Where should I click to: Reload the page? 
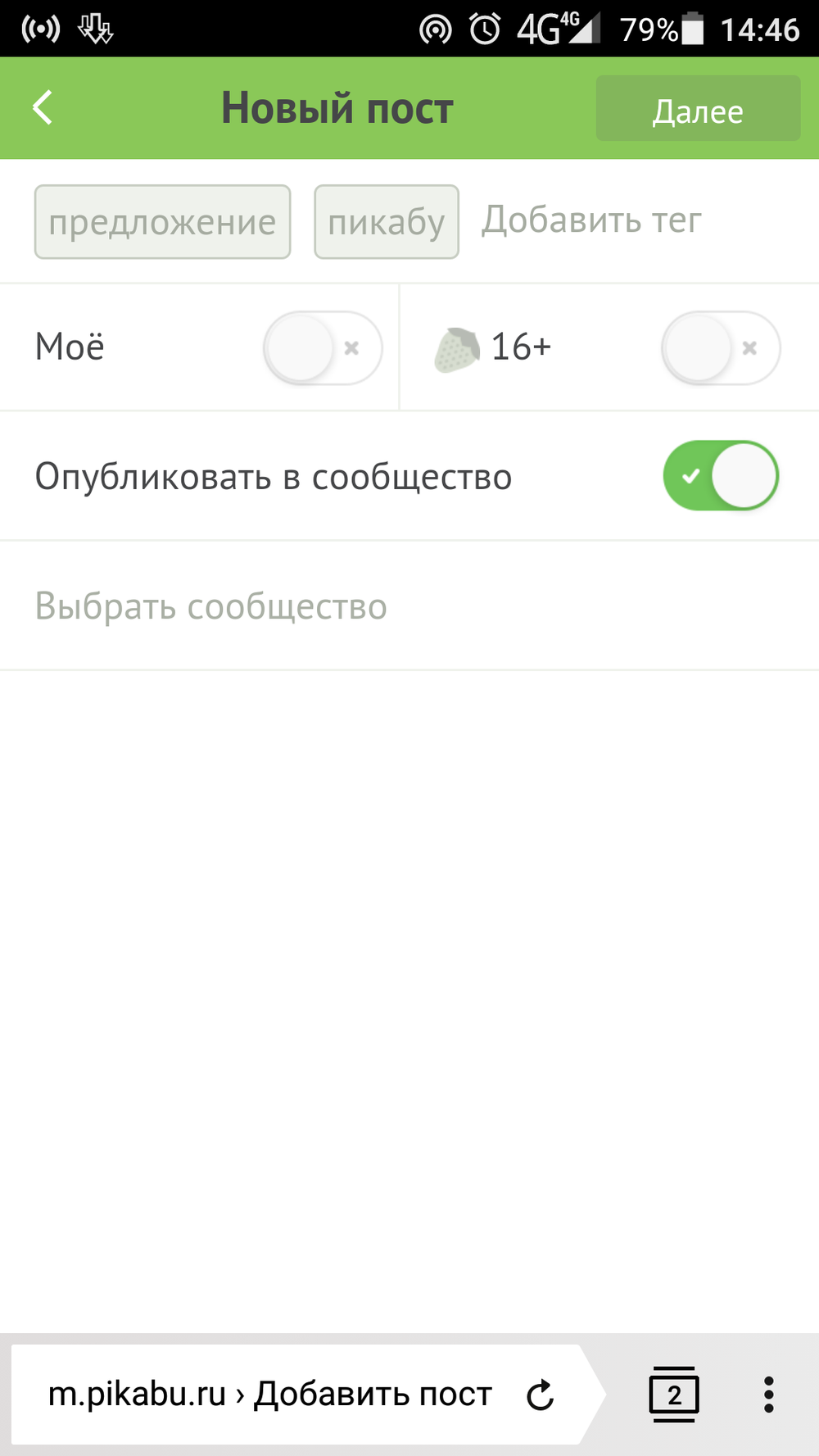pos(540,1395)
